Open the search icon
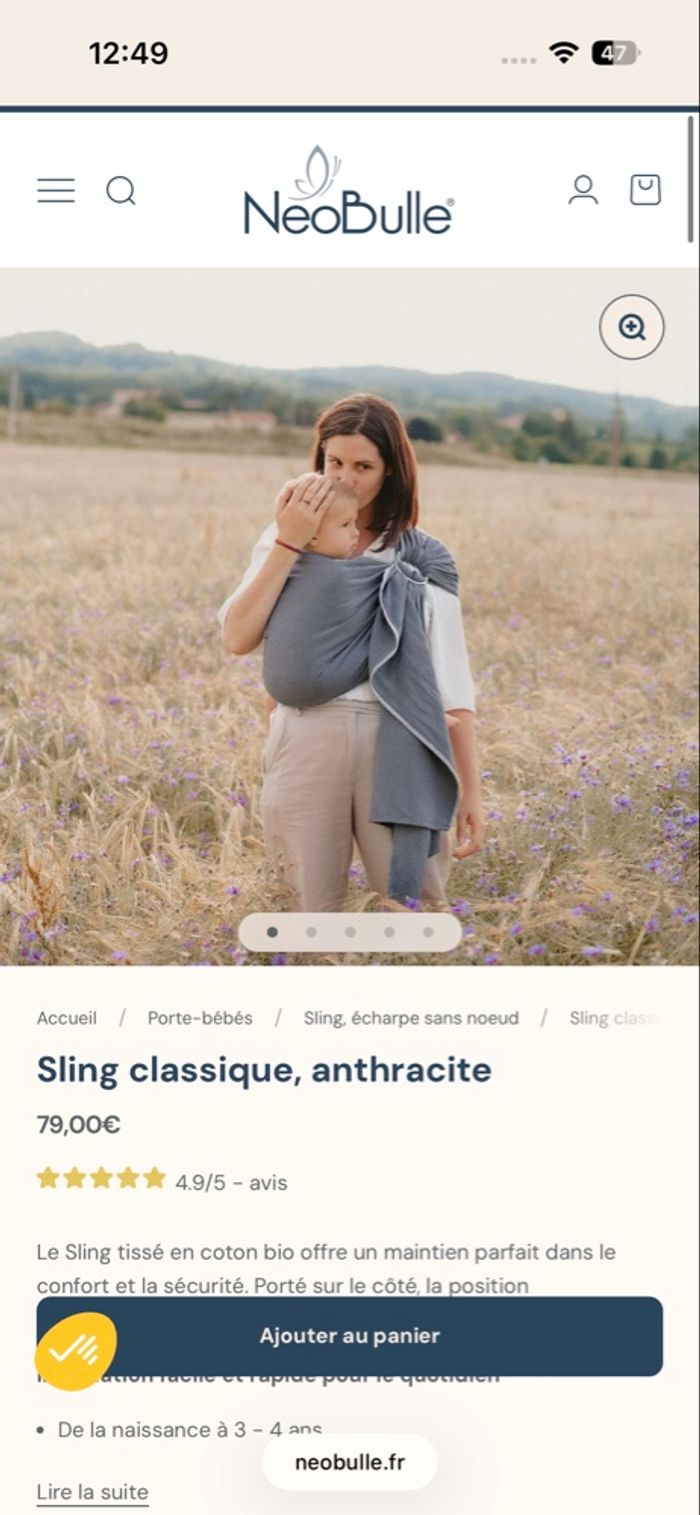Viewport: 700px width, 1515px height. tap(120, 190)
